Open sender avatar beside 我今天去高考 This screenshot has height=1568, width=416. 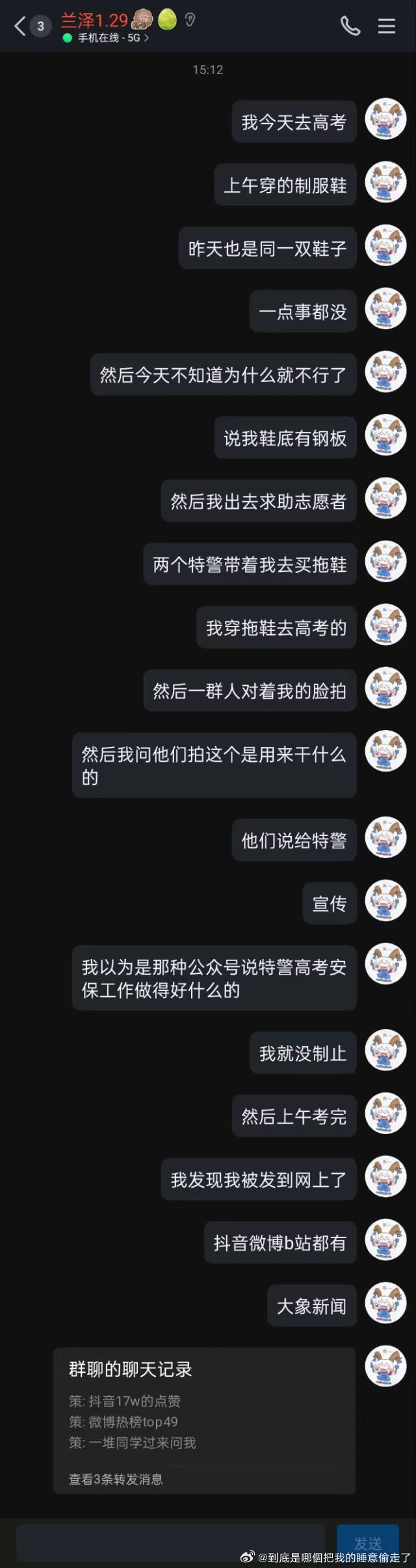coord(385,120)
